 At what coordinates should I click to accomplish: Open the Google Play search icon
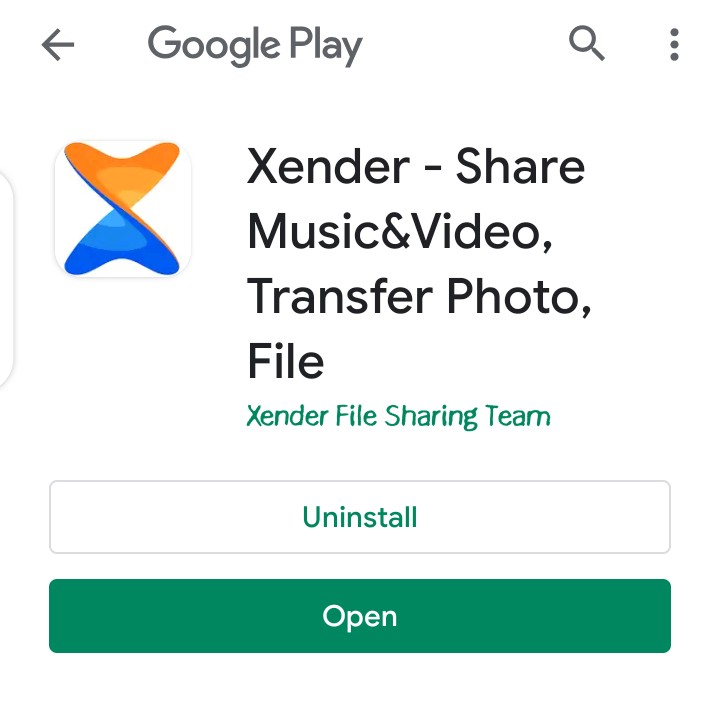587,44
